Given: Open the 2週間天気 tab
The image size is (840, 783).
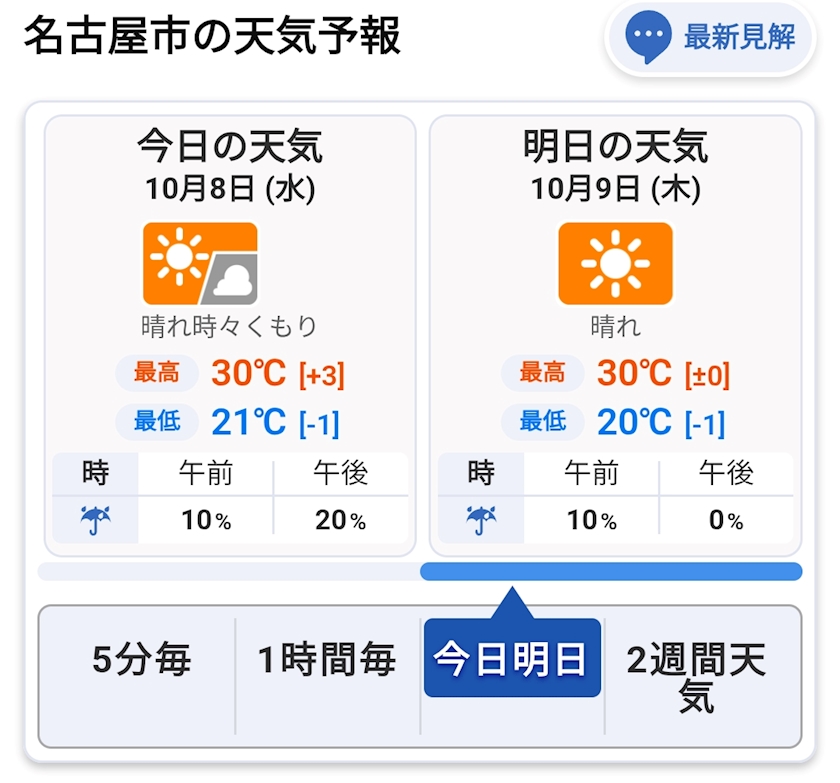Looking at the screenshot, I should tap(696, 678).
